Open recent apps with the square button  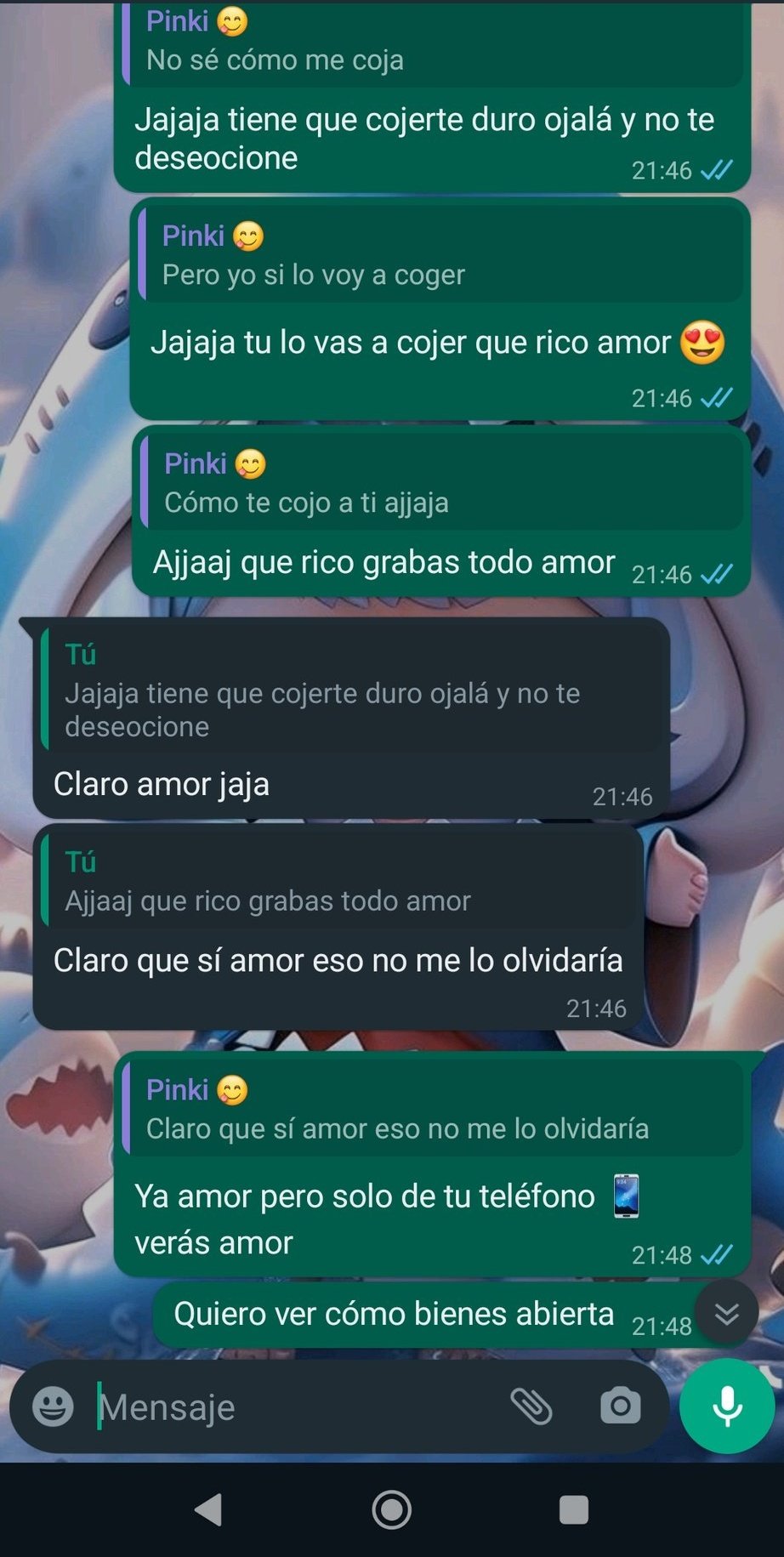pos(574,1509)
